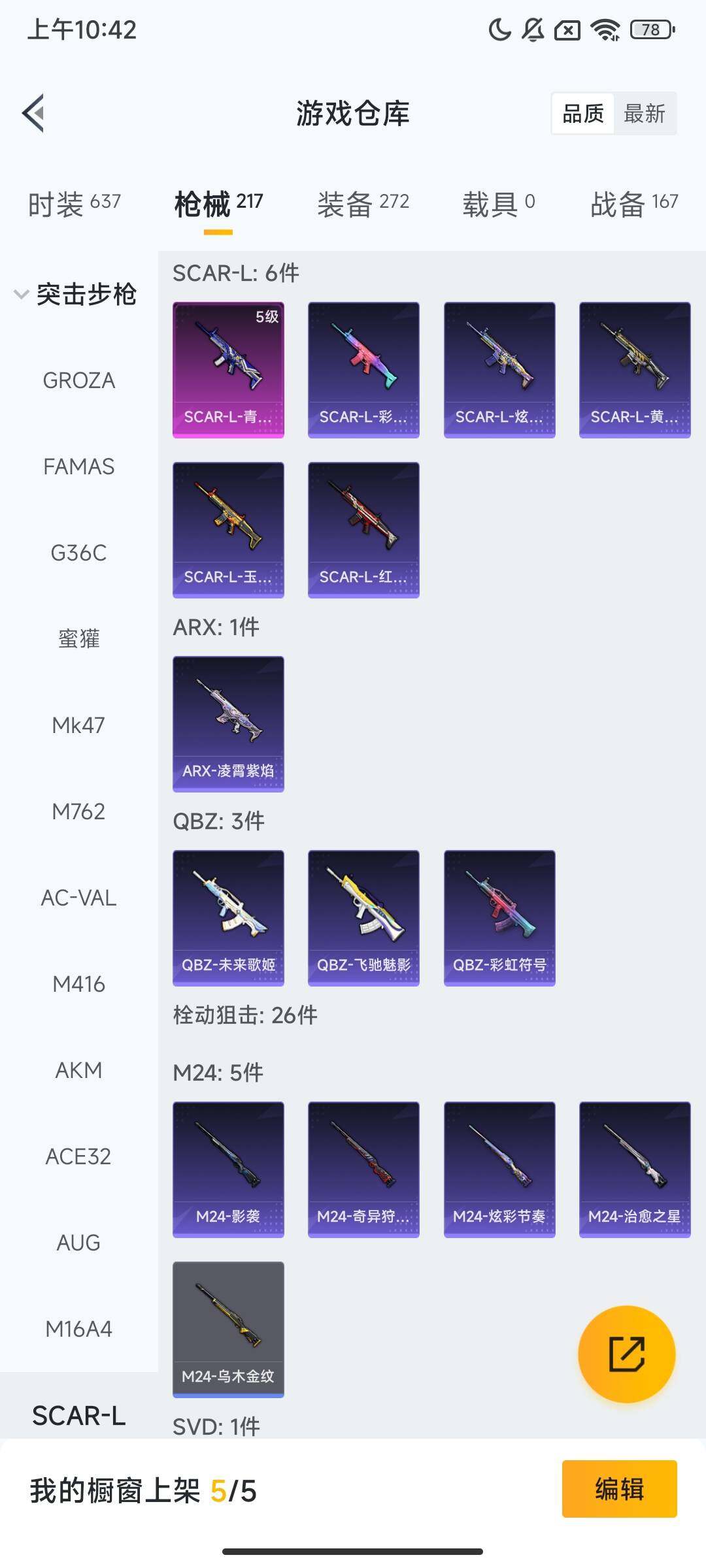This screenshot has width=706, height=1568.
Task: Open the 战备 tab
Action: tap(633, 204)
